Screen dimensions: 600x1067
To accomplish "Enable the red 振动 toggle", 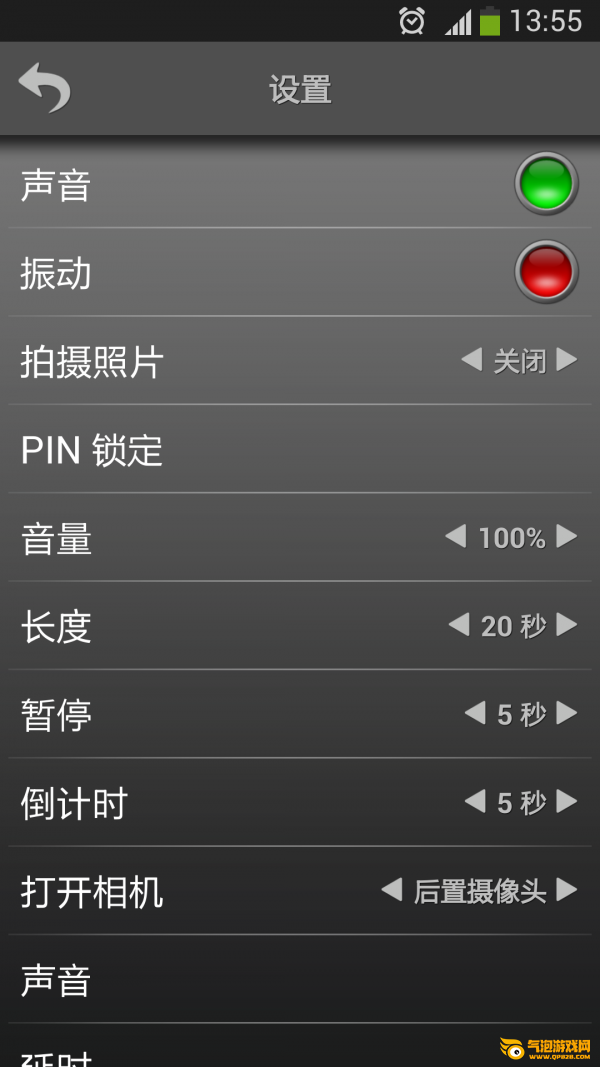I will coord(546,272).
